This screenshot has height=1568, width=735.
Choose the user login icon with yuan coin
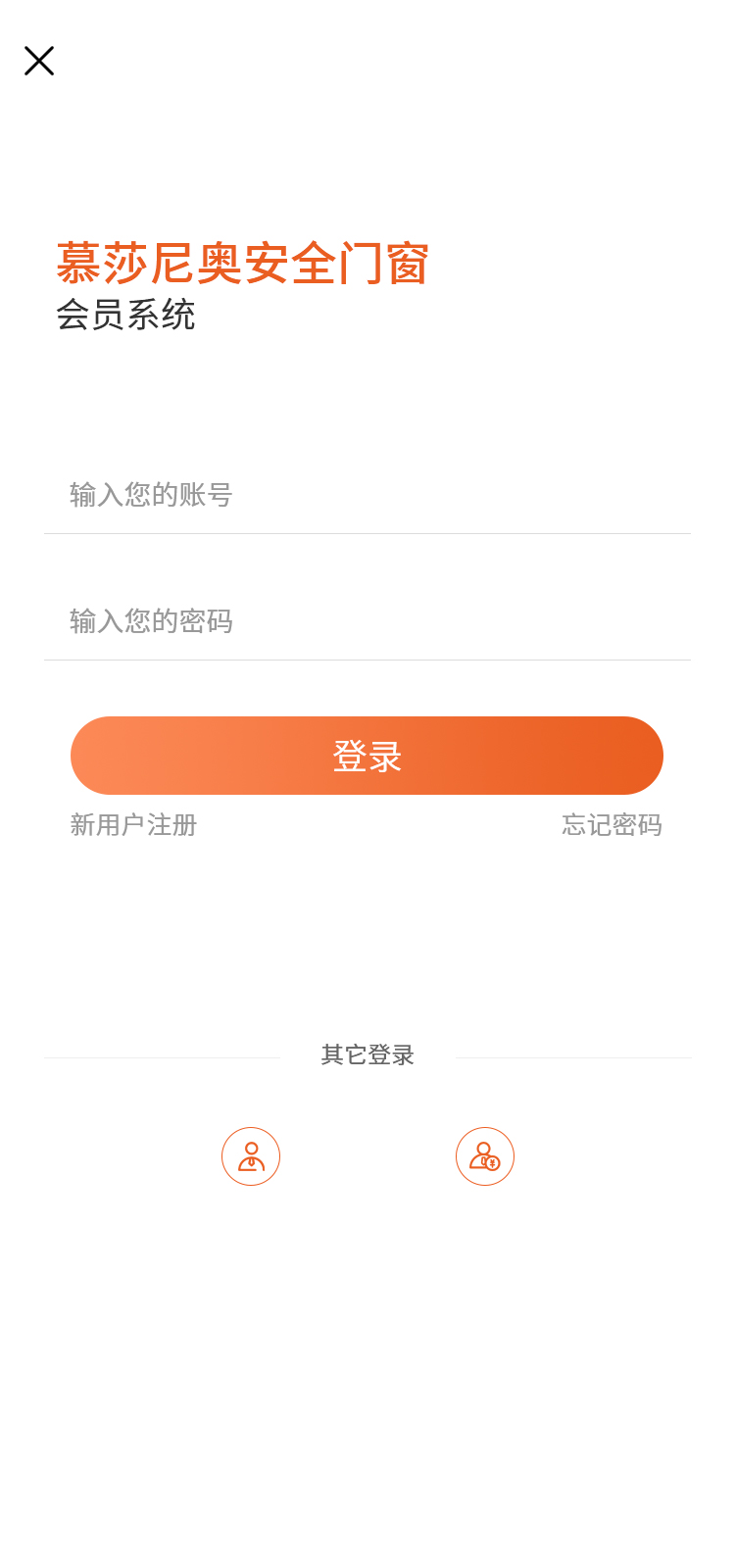(485, 1156)
